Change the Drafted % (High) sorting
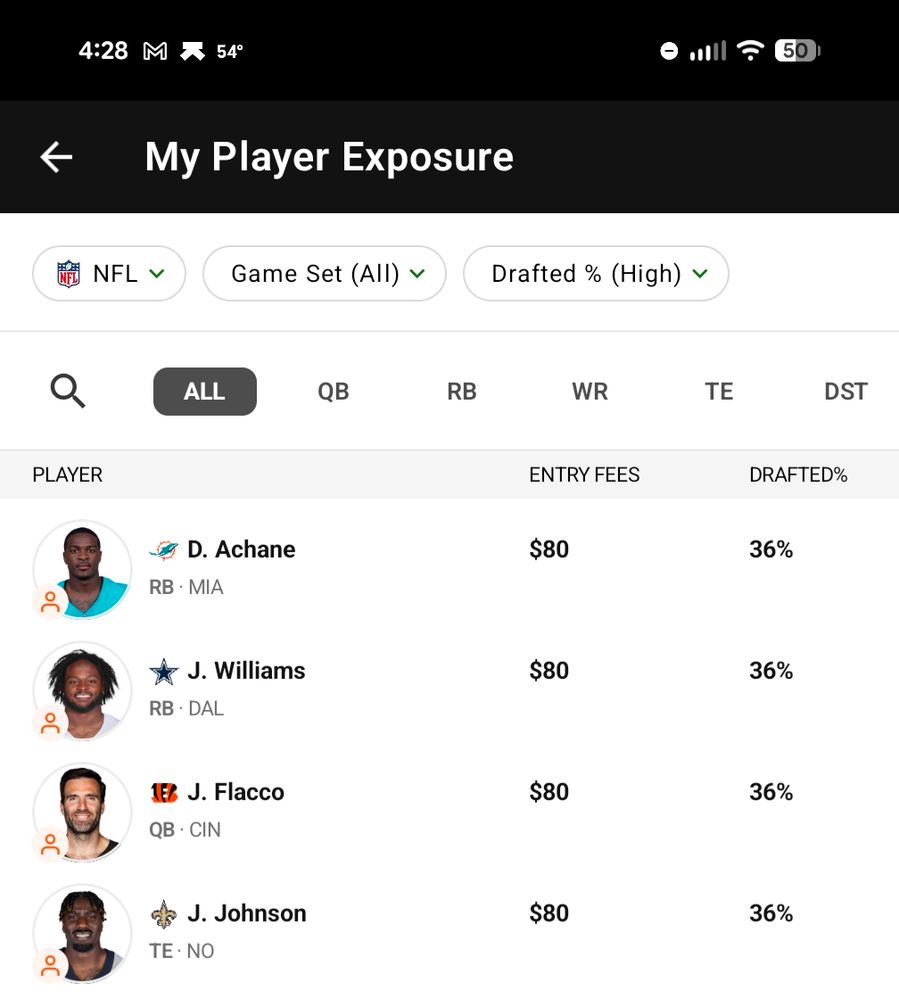 pos(596,274)
